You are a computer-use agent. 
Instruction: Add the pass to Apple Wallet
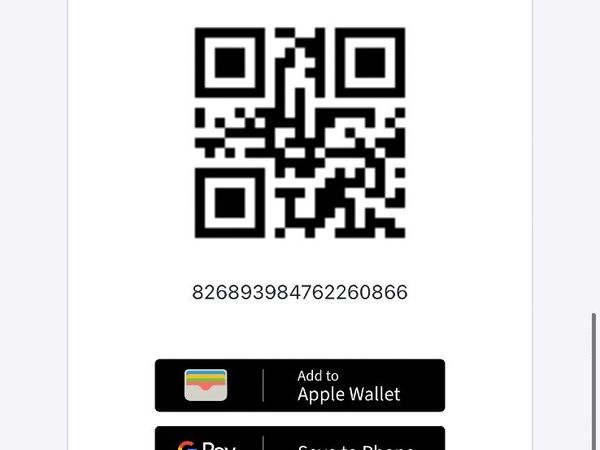pos(300,385)
